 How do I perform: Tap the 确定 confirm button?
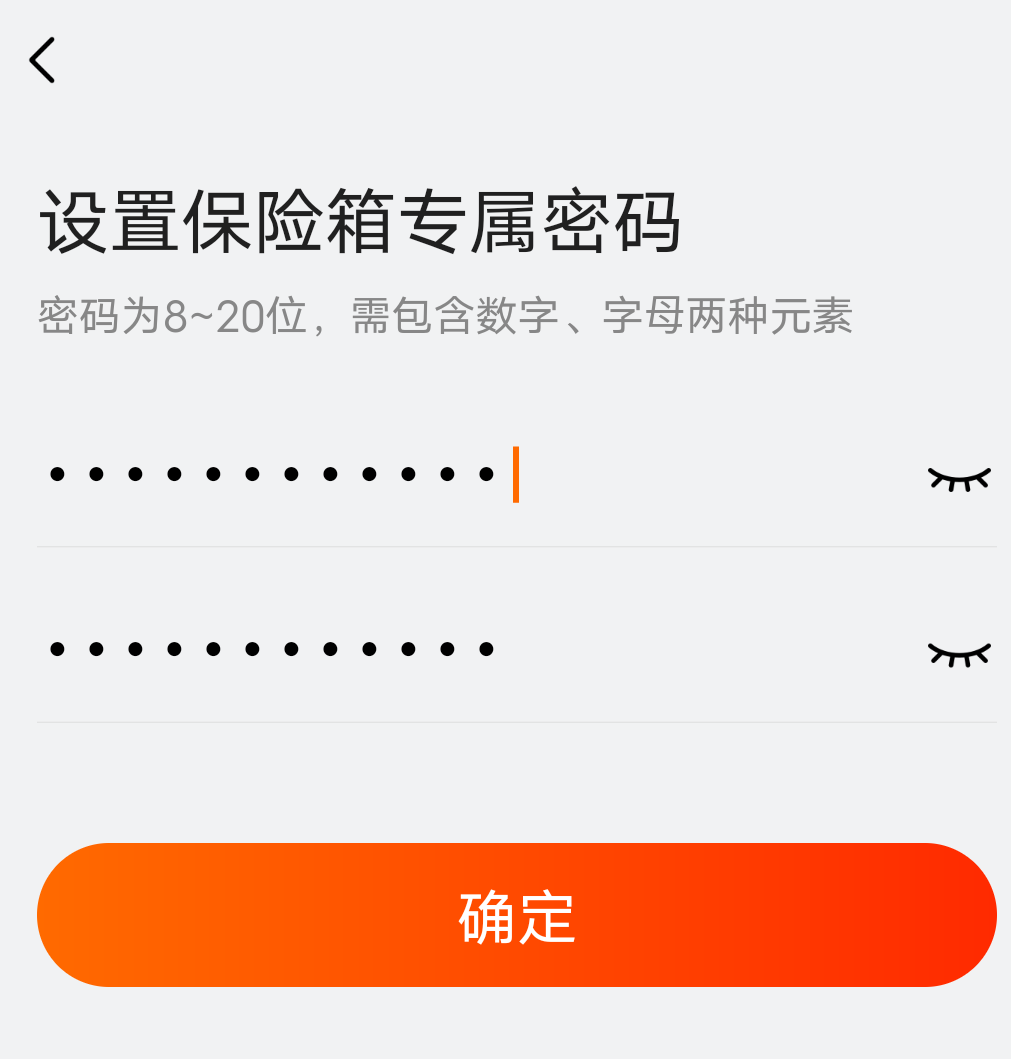pyautogui.click(x=516, y=915)
